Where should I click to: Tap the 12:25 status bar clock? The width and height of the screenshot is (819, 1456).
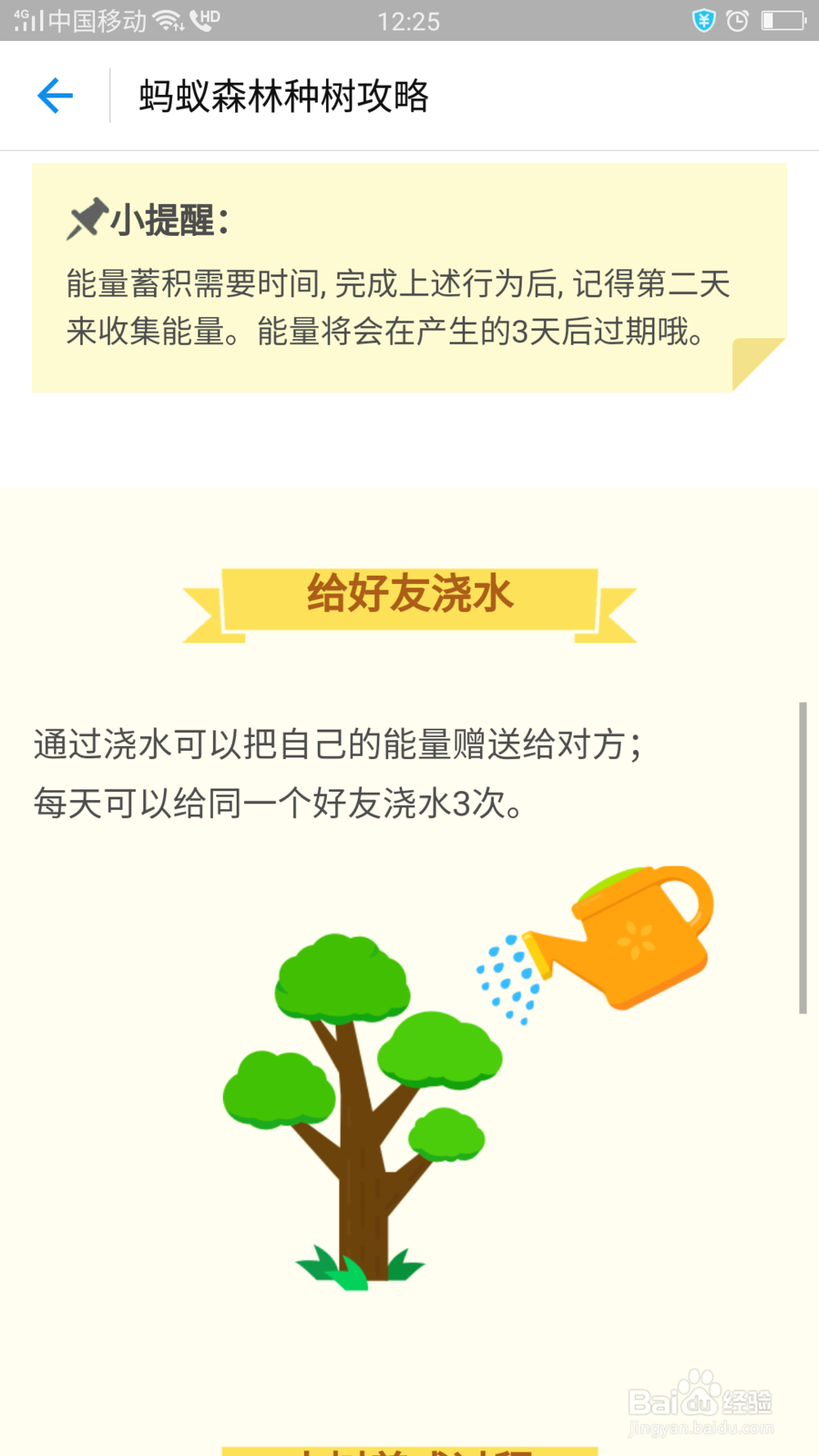pyautogui.click(x=409, y=21)
